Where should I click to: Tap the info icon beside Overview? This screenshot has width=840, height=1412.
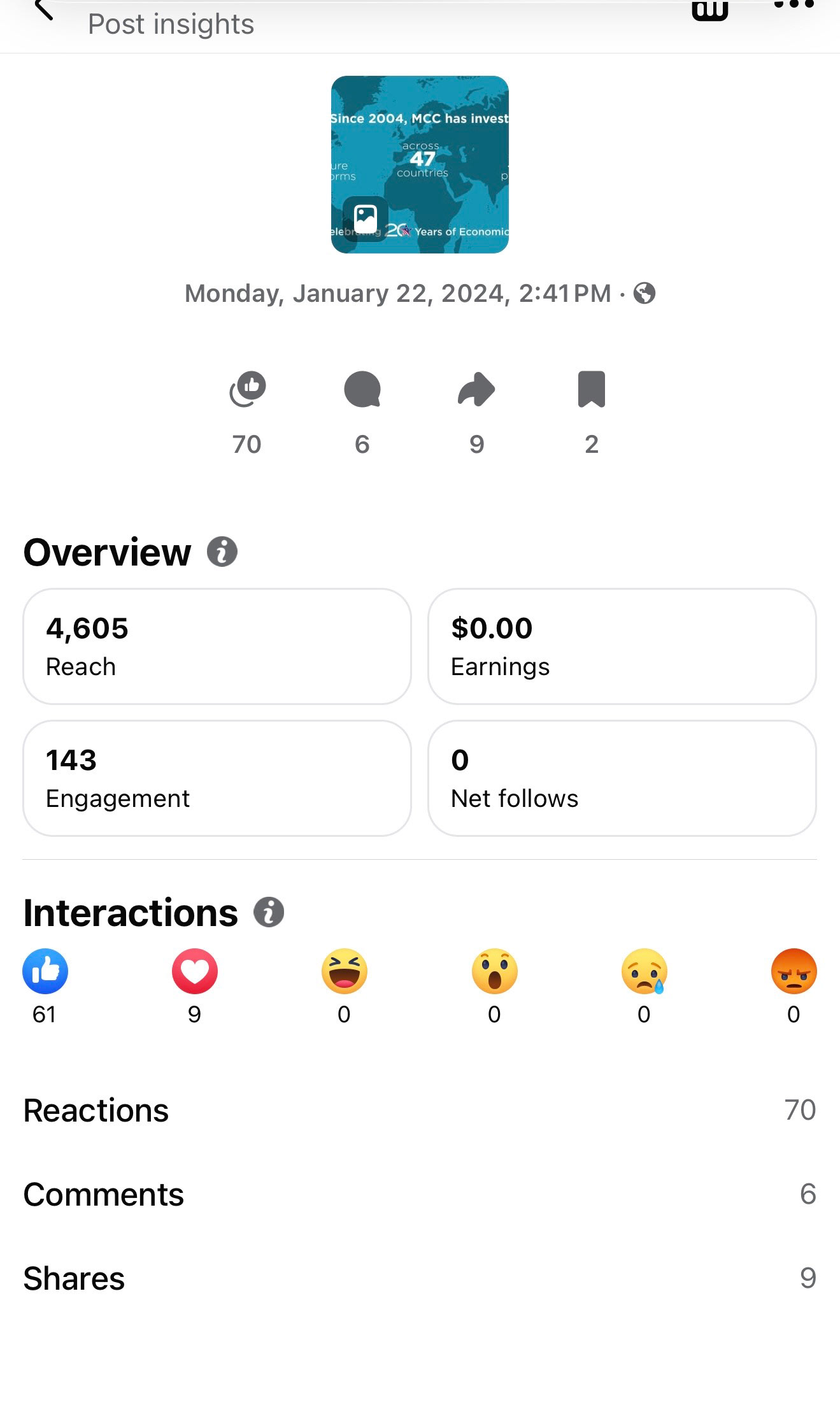tap(222, 552)
